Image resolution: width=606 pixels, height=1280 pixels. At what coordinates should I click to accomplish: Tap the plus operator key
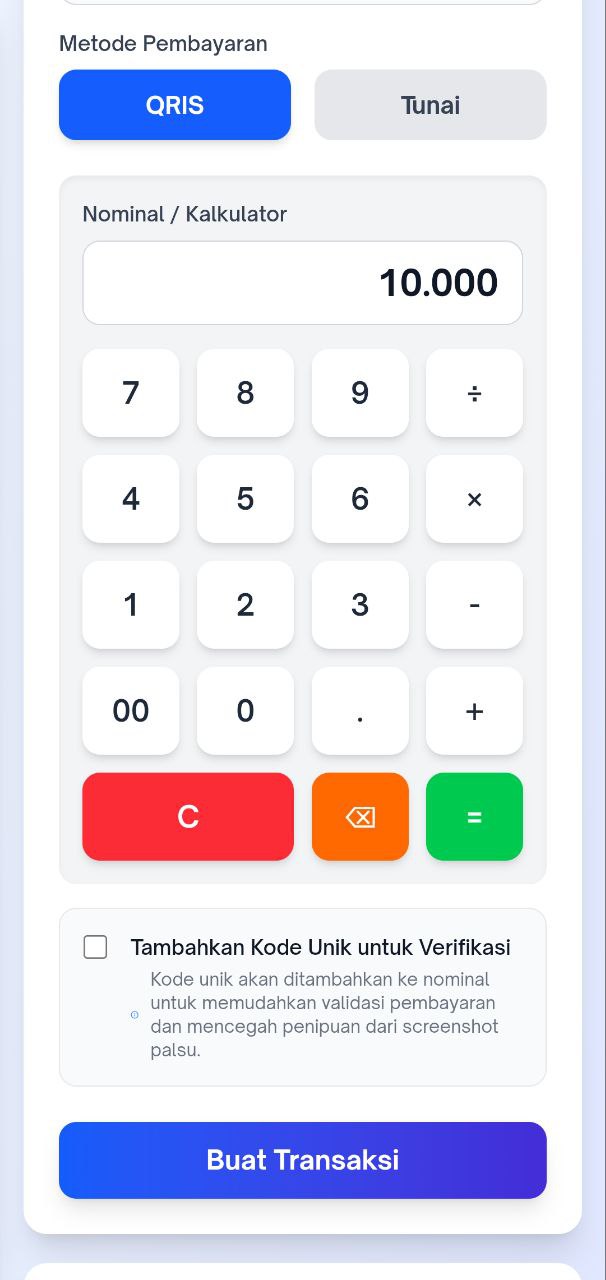[x=474, y=711]
